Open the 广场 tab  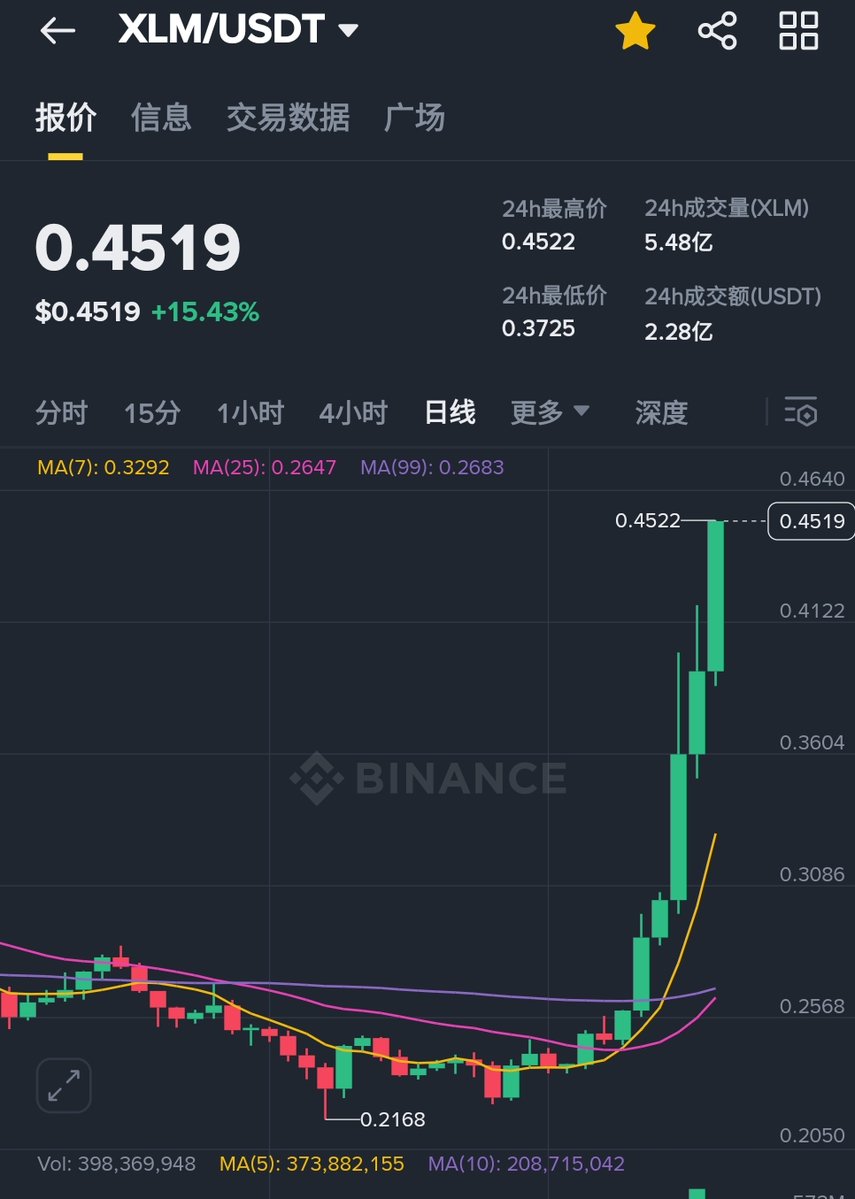414,118
